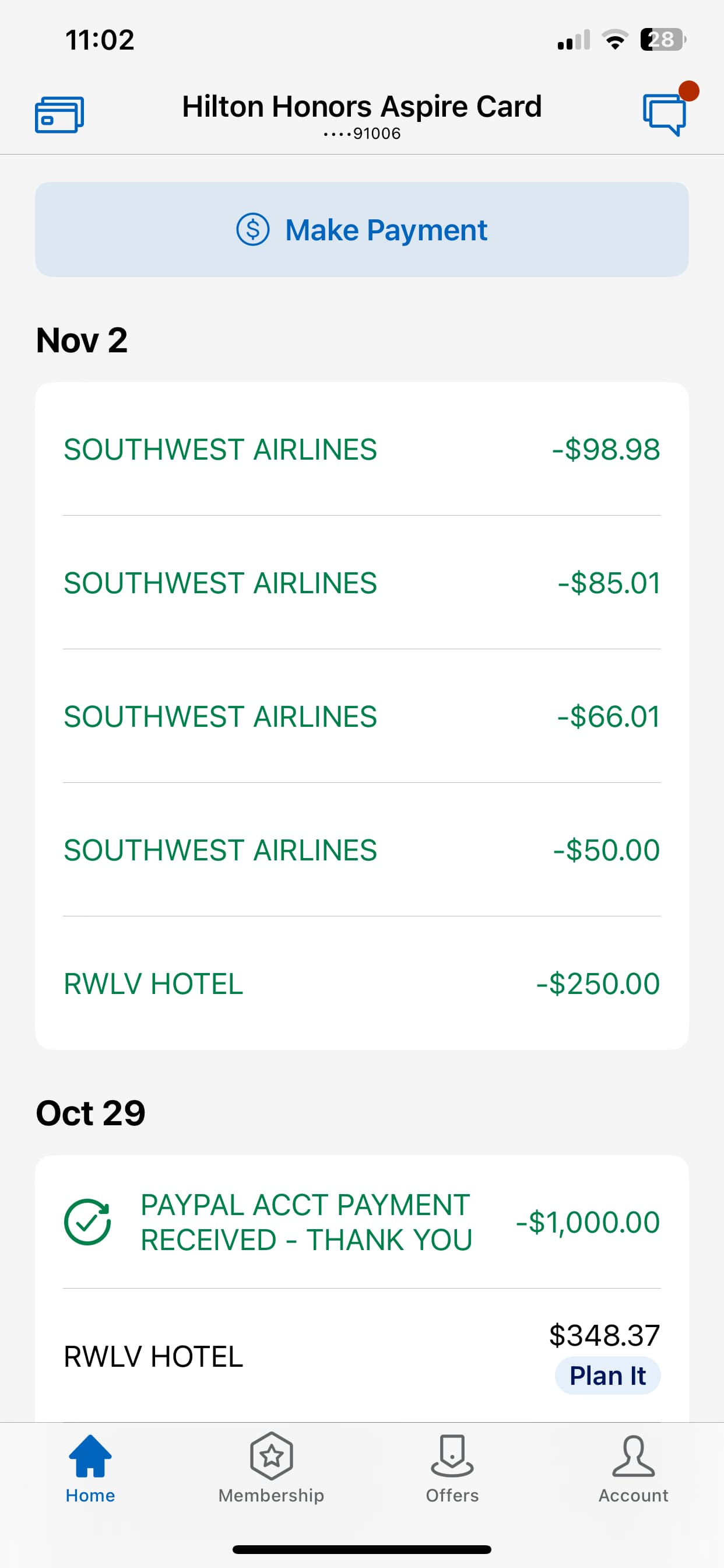Open Southwest Airlines -$98.98 transaction
The width and height of the screenshot is (724, 1568).
[x=362, y=449]
